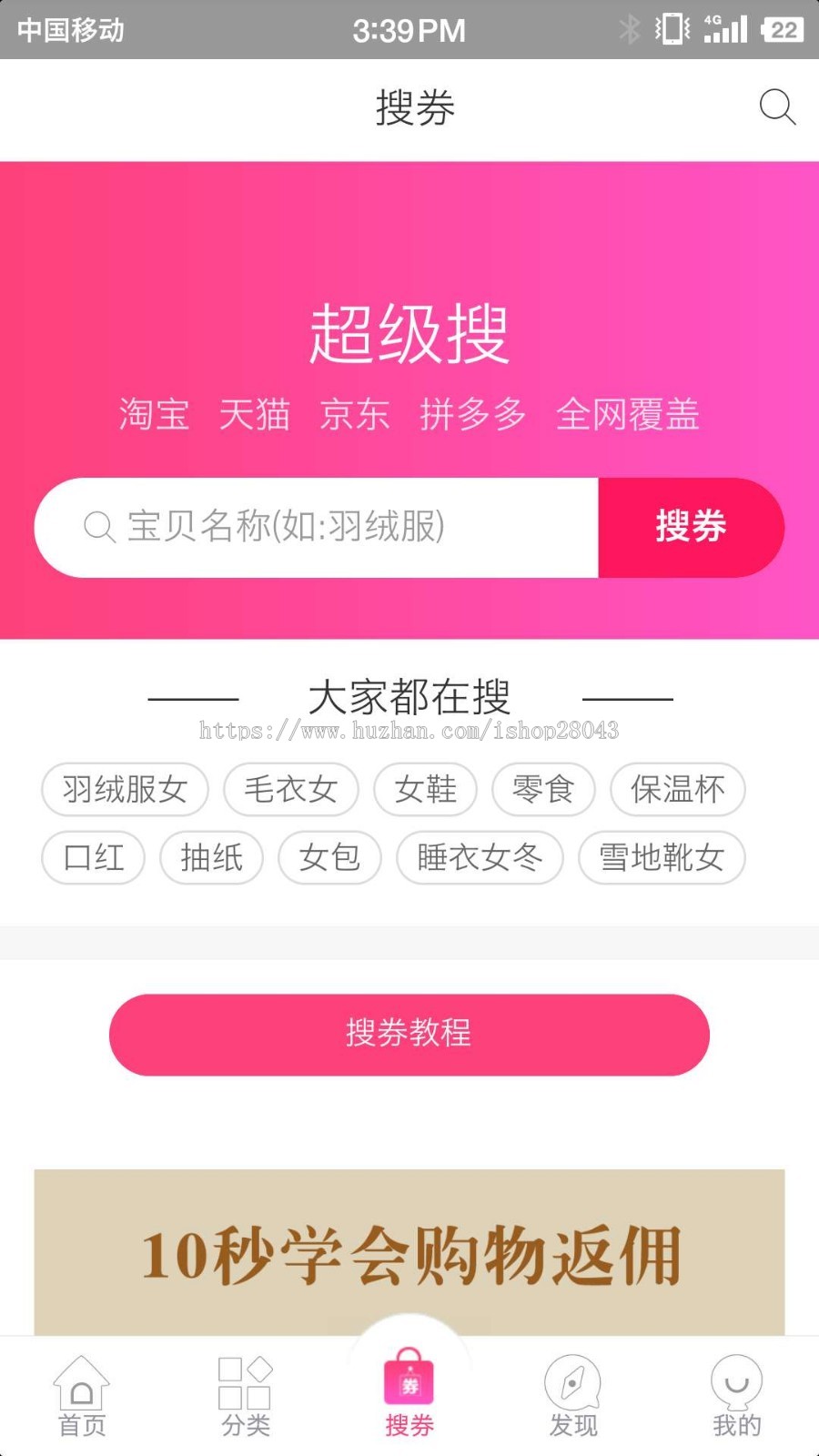Tap the 搜券 tab in bottom navigation
Screen dimensions: 819x1456
tap(409, 1394)
